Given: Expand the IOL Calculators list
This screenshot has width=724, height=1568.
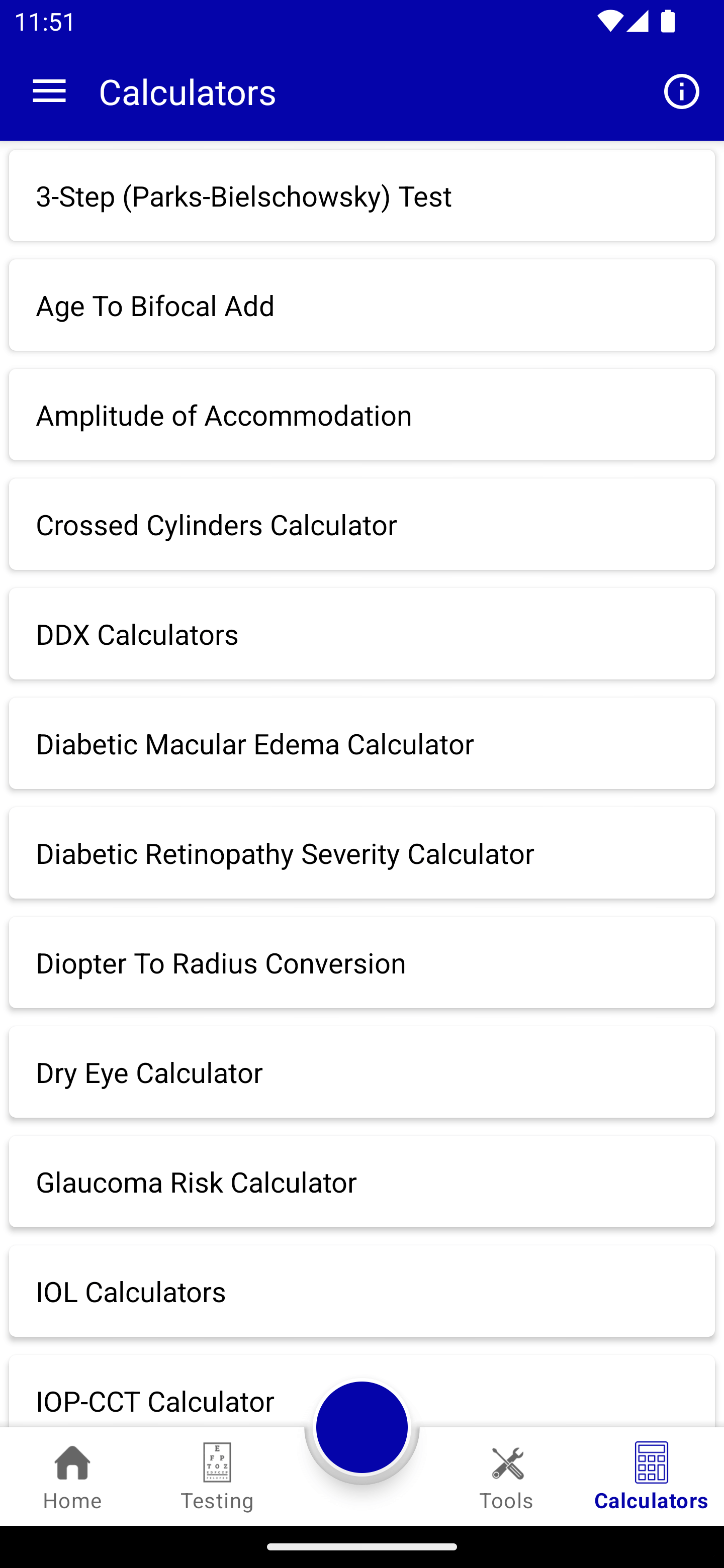Looking at the screenshot, I should pos(361,1291).
